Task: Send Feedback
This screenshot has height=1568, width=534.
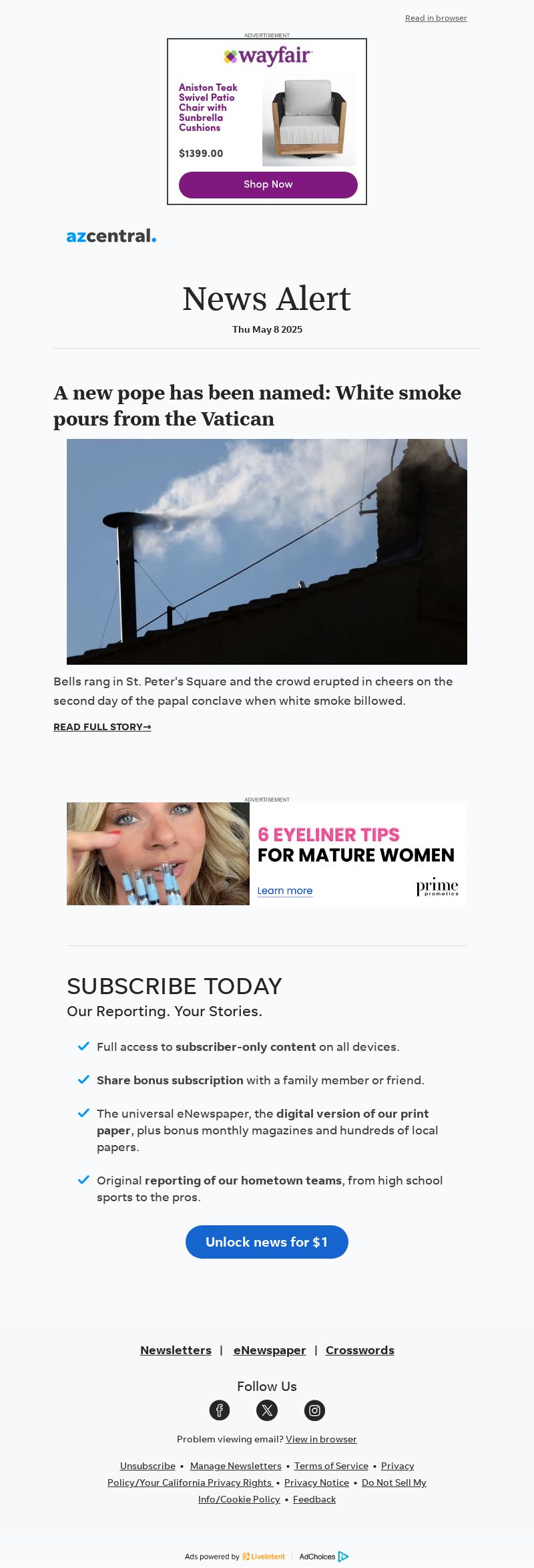Action: 314,1499
